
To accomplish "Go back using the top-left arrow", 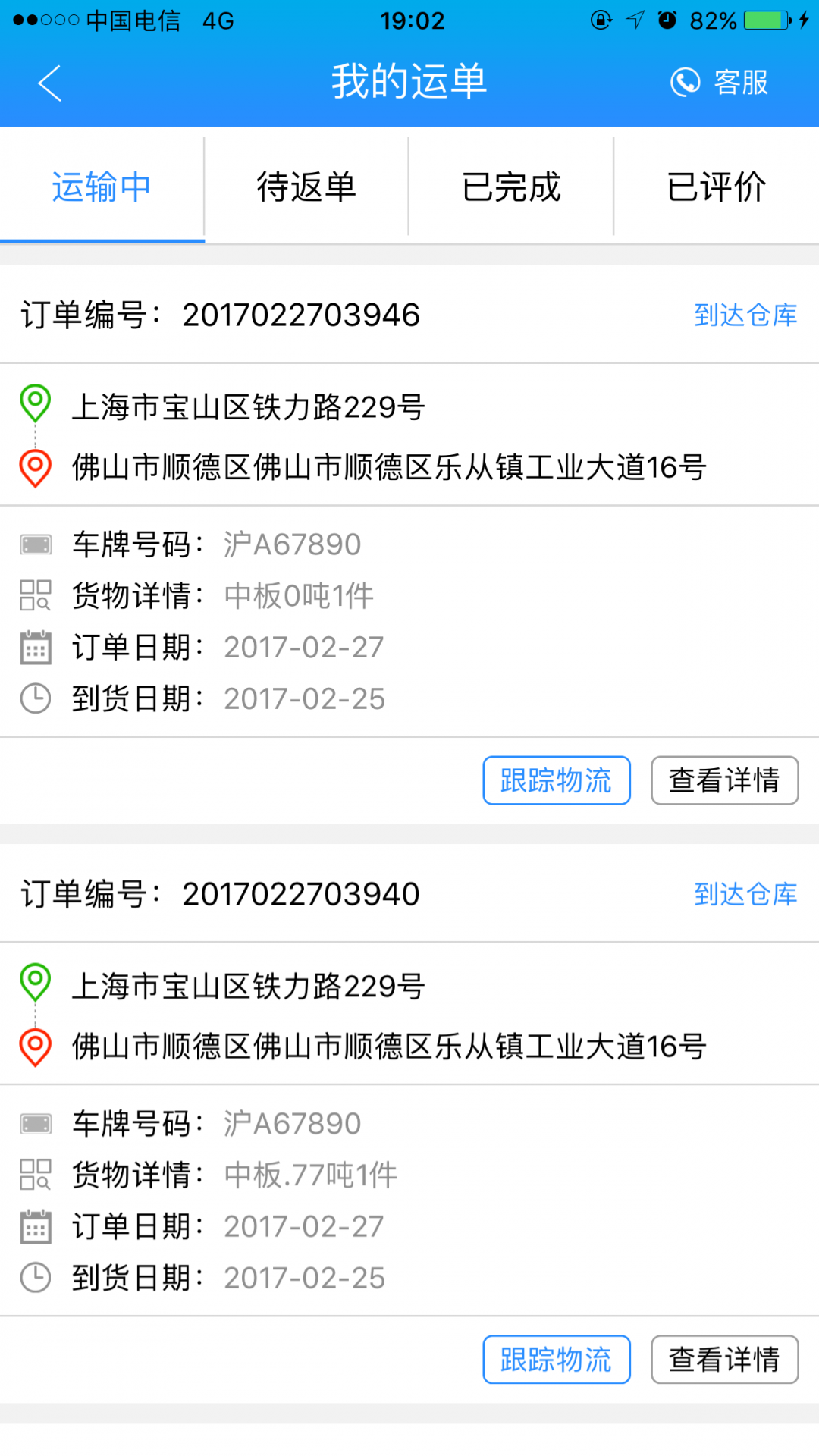I will click(x=50, y=83).
